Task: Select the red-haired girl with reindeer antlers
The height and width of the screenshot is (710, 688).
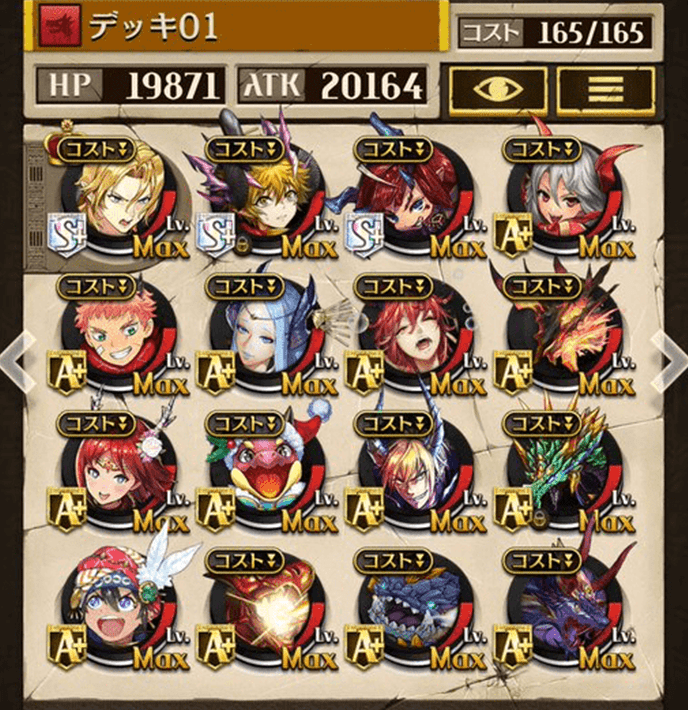Action: 117,472
